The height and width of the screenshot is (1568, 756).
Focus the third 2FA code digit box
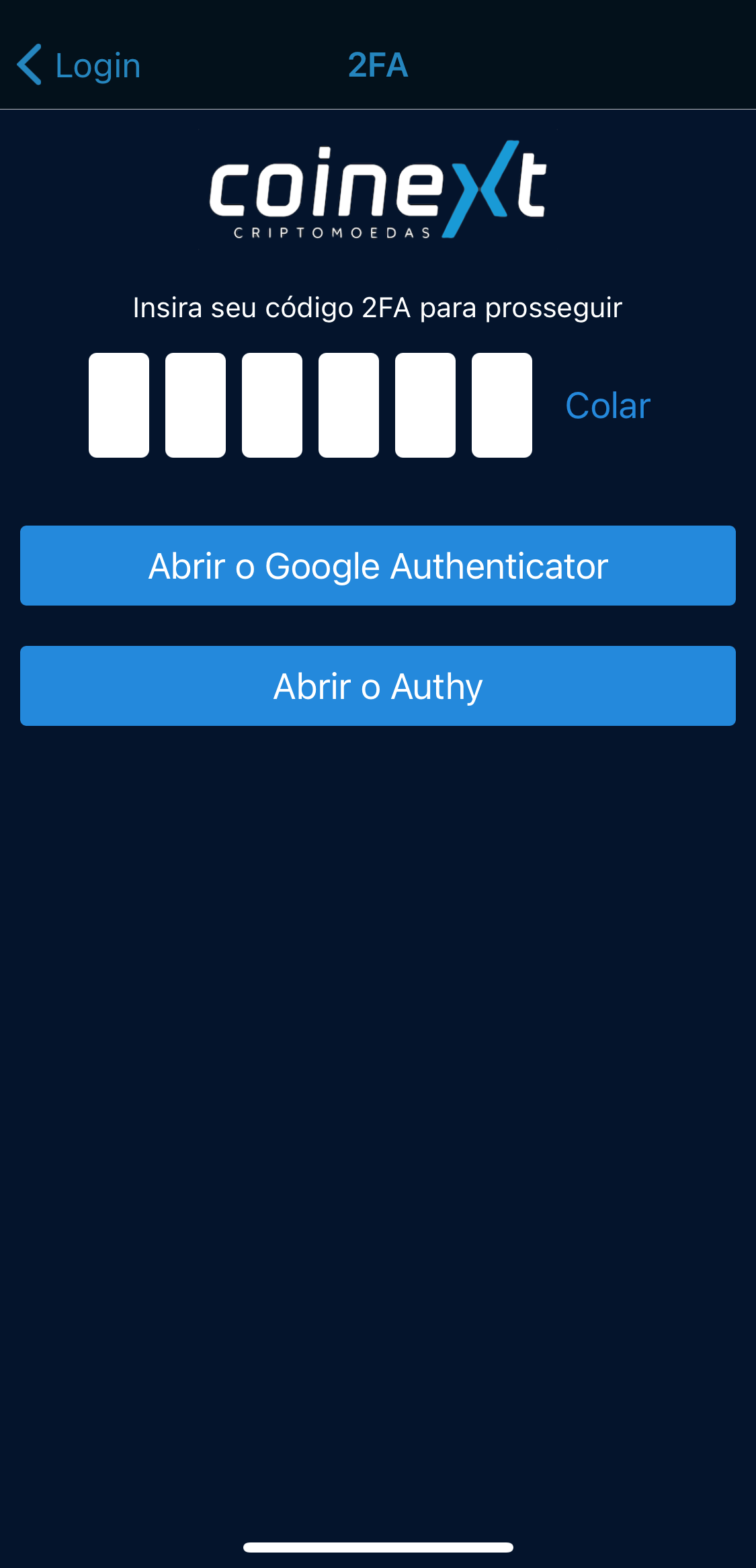click(272, 405)
